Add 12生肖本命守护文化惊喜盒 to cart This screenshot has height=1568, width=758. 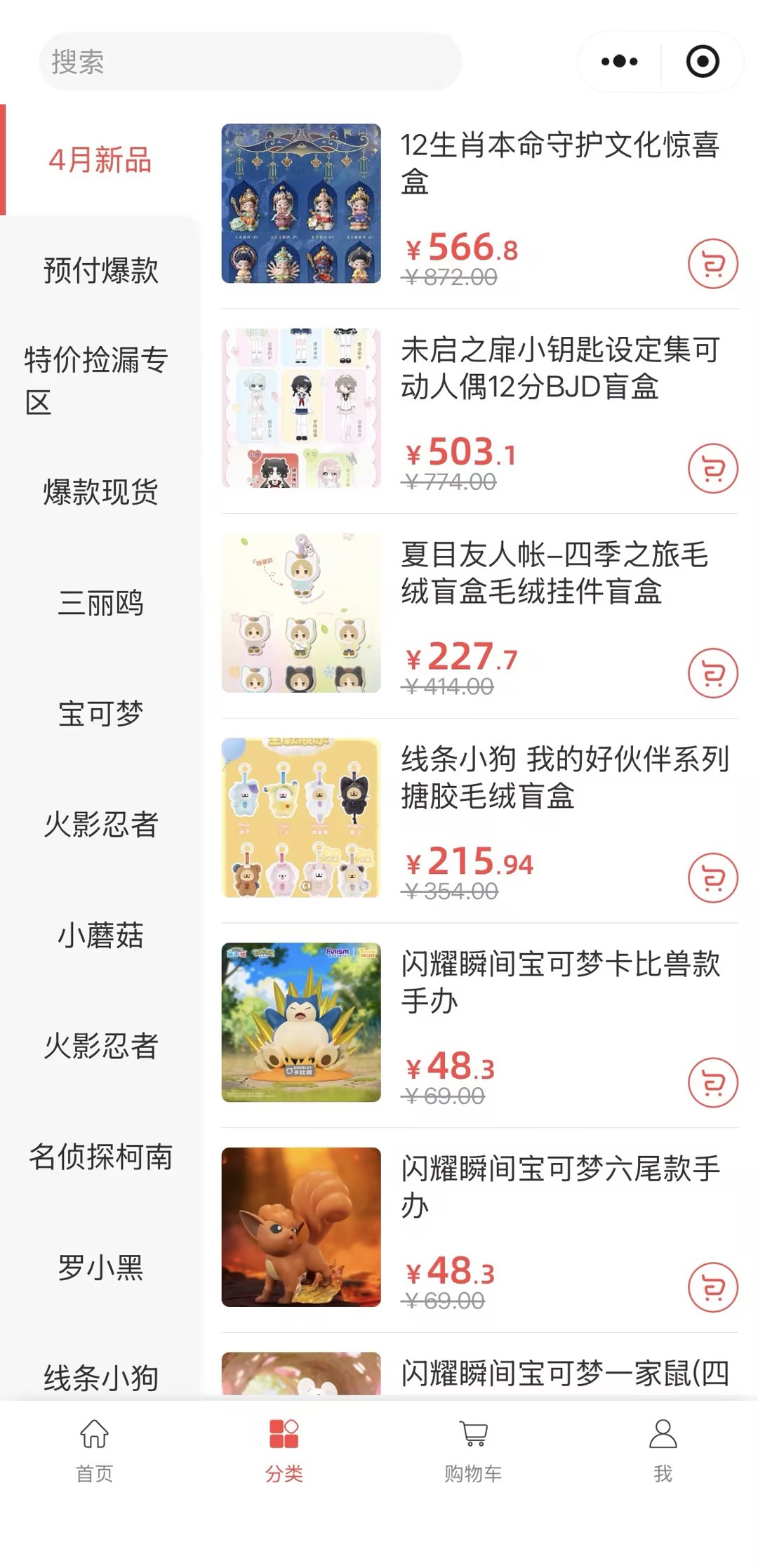[x=712, y=264]
